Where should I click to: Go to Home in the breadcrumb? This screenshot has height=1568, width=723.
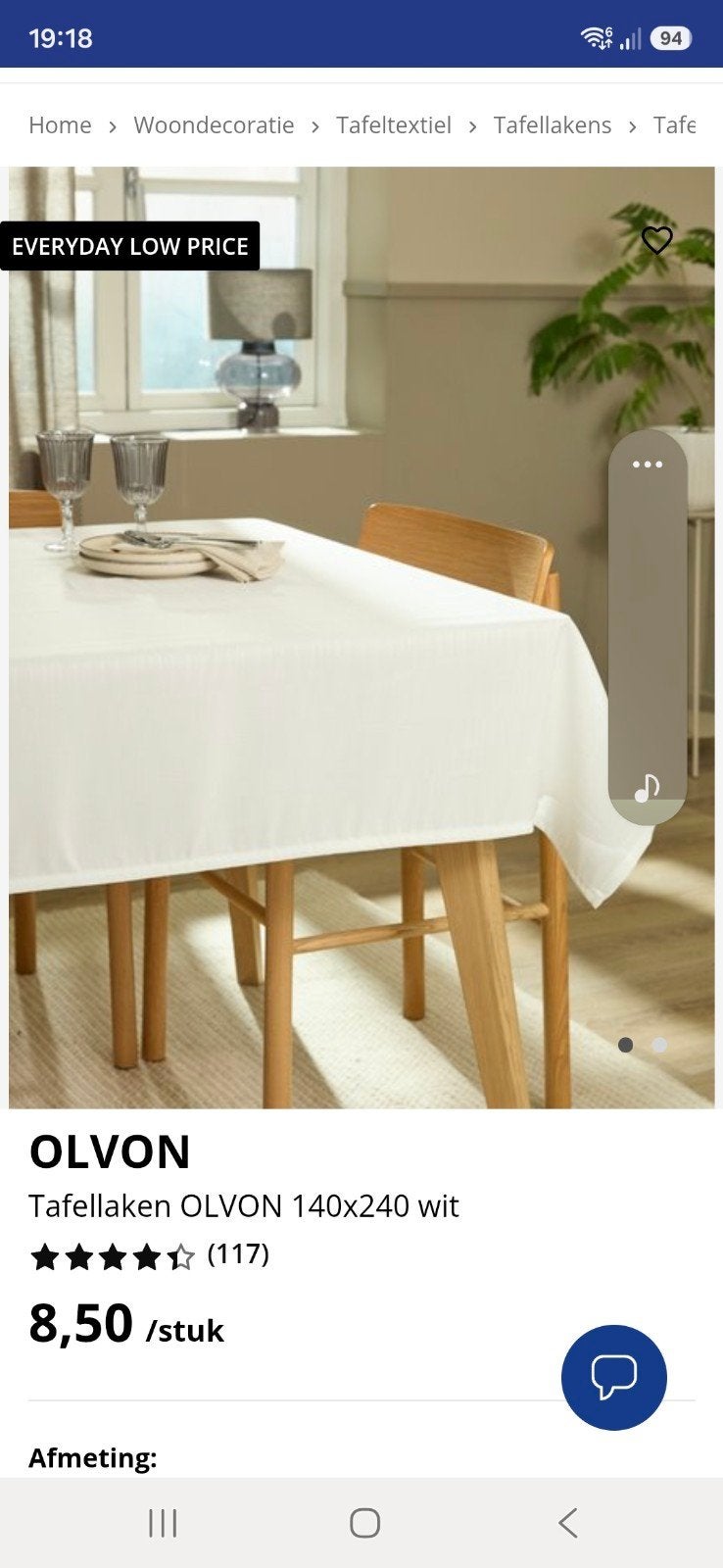pyautogui.click(x=60, y=125)
